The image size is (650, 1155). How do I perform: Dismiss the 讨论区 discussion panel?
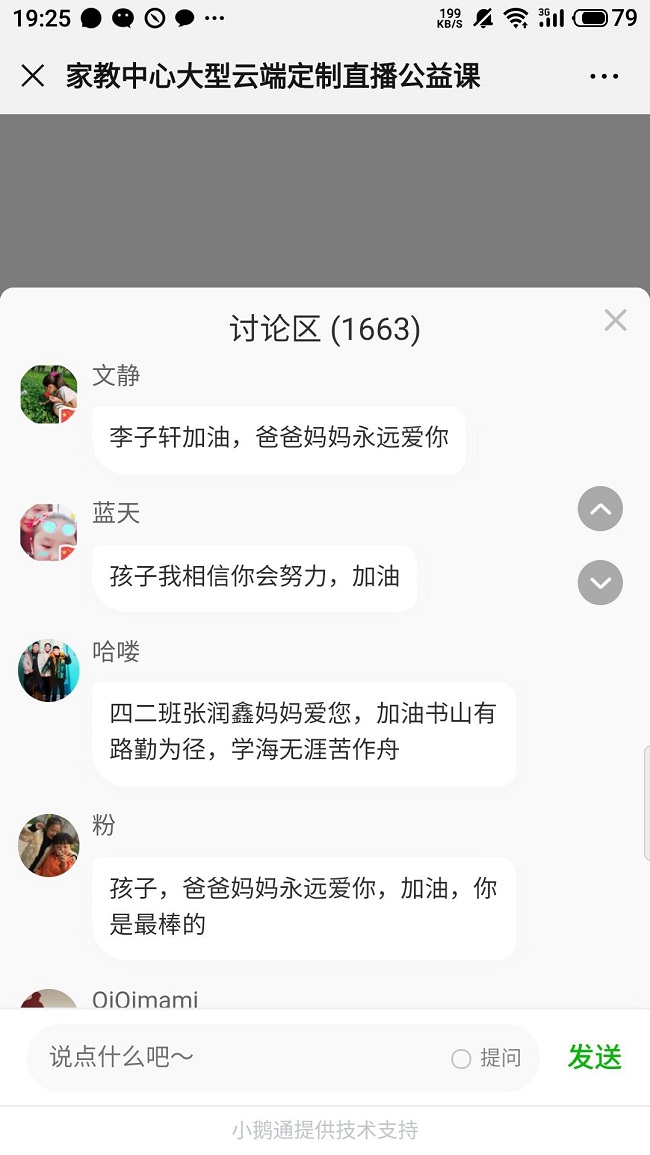point(615,320)
